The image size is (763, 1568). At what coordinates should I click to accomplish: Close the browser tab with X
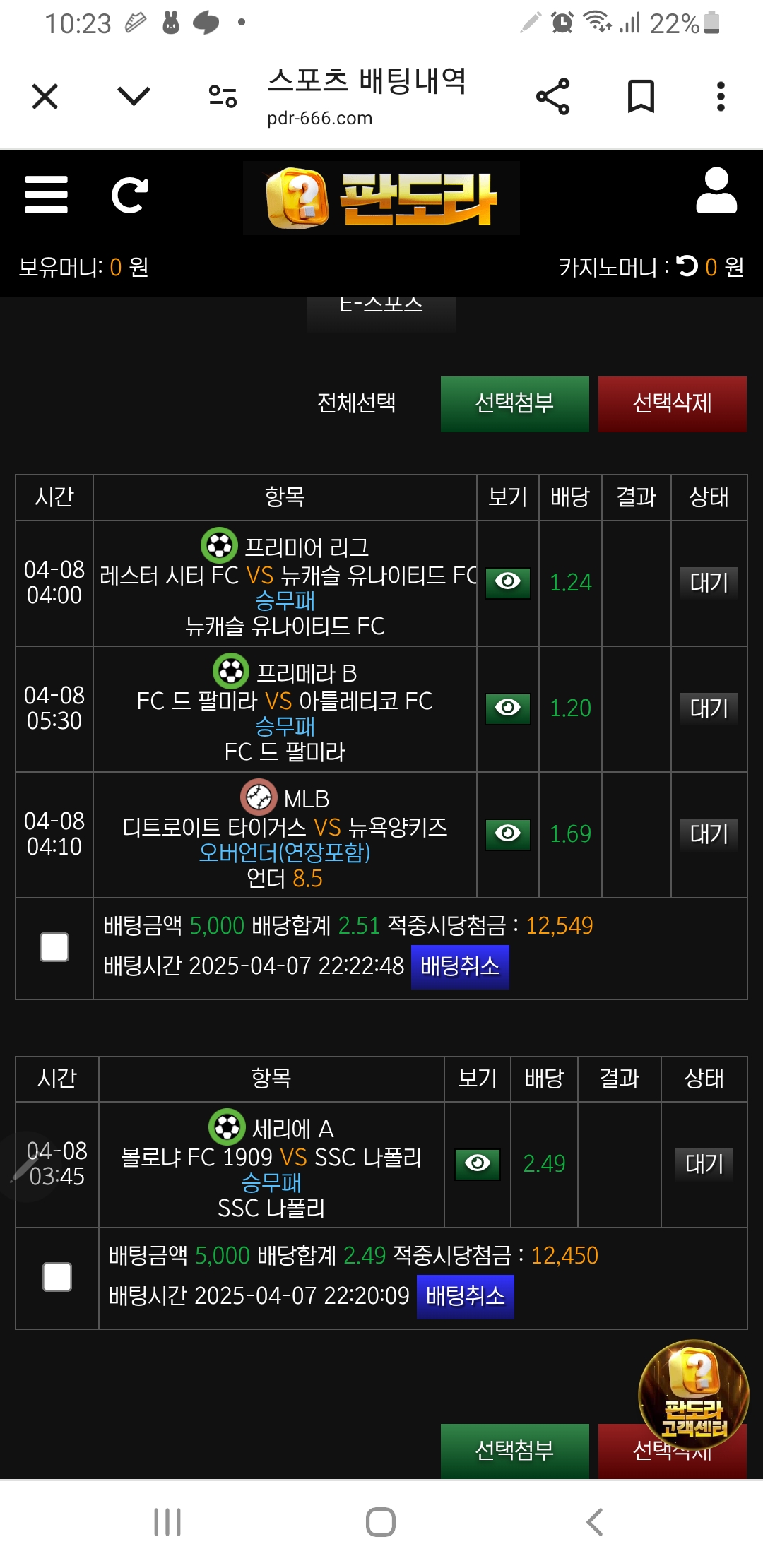(x=45, y=96)
